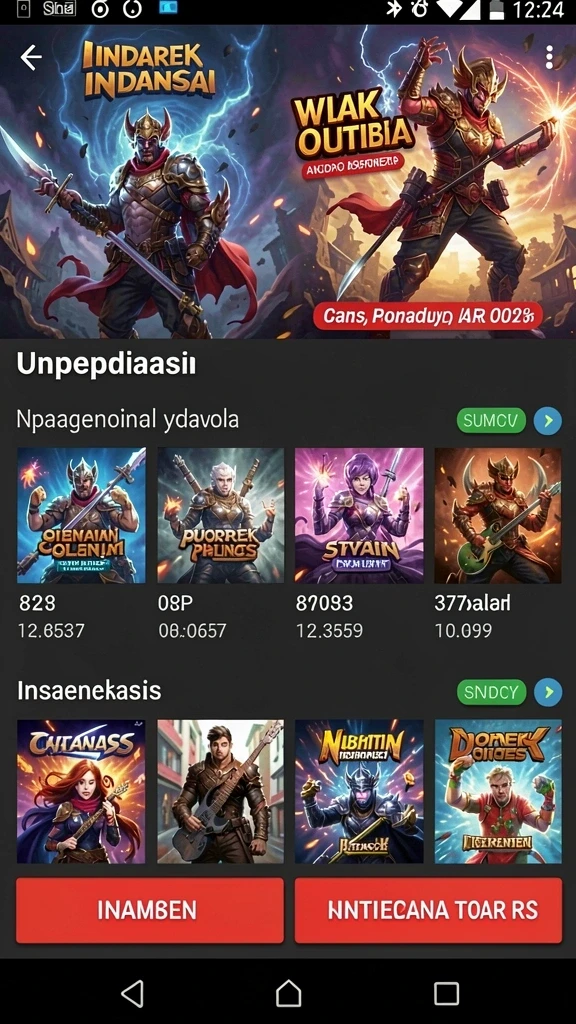576x1024 pixels.
Task: Open the Puorrek Phlincs game tile
Action: pyautogui.click(x=221, y=515)
